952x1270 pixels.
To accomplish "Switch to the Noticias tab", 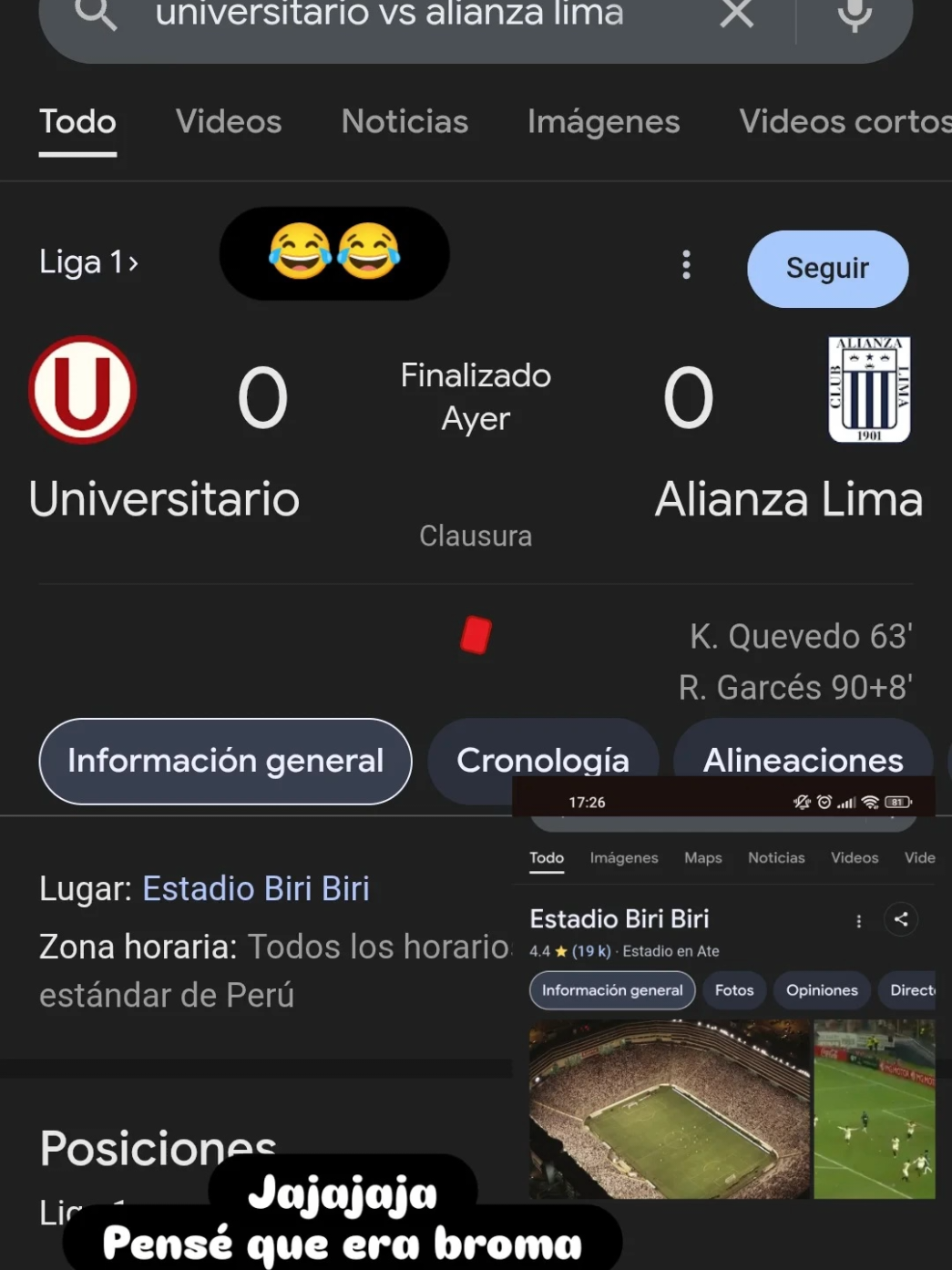I will (404, 122).
